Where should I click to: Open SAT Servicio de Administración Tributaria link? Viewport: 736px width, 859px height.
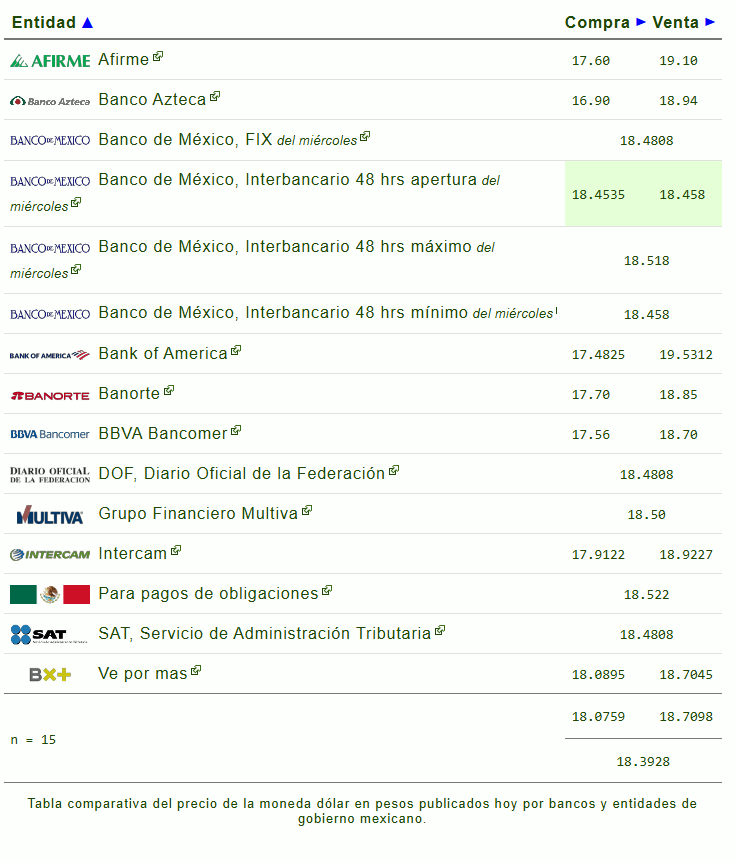[x=264, y=634]
